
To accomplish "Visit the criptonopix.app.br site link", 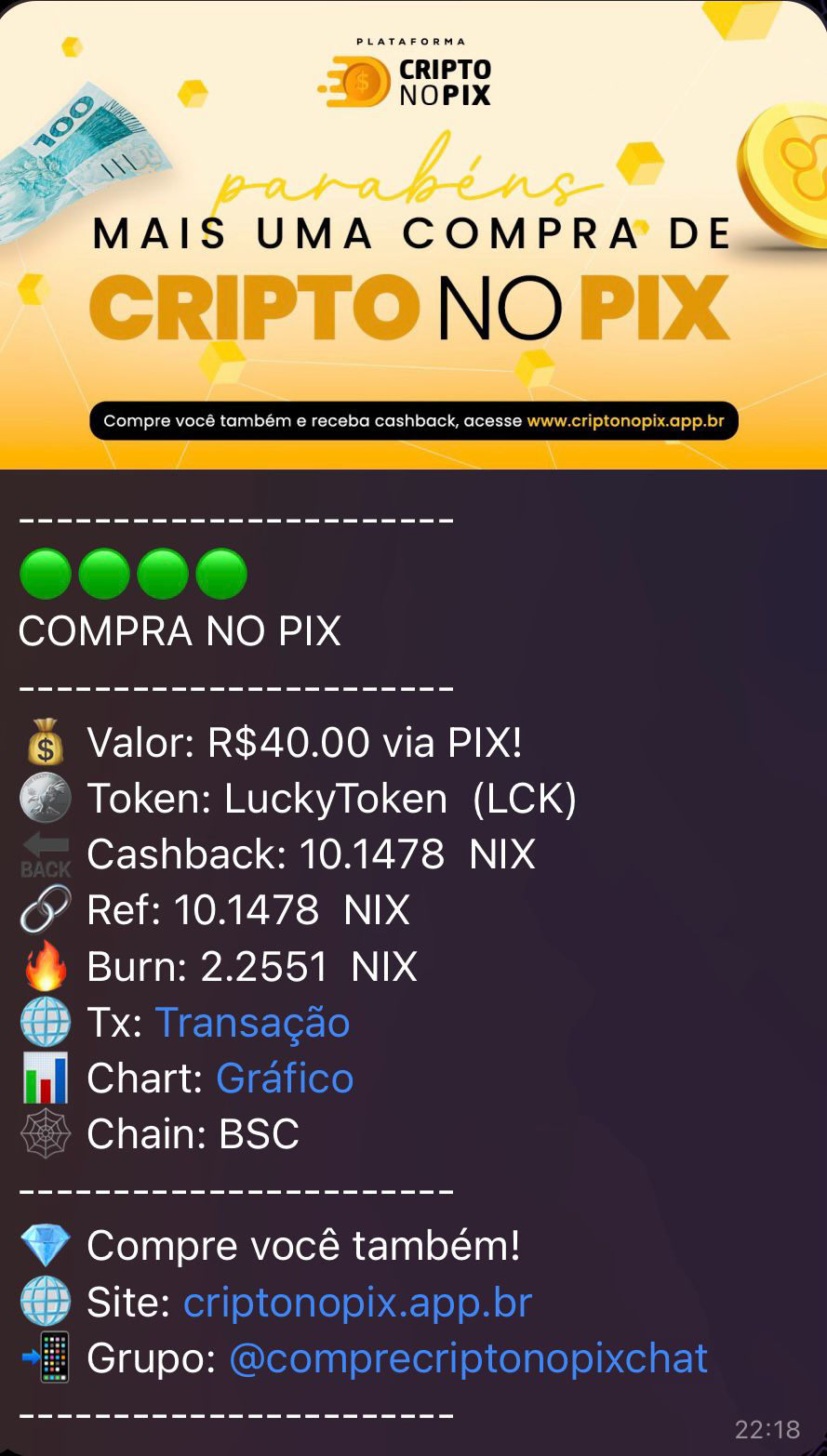I will [x=357, y=1303].
